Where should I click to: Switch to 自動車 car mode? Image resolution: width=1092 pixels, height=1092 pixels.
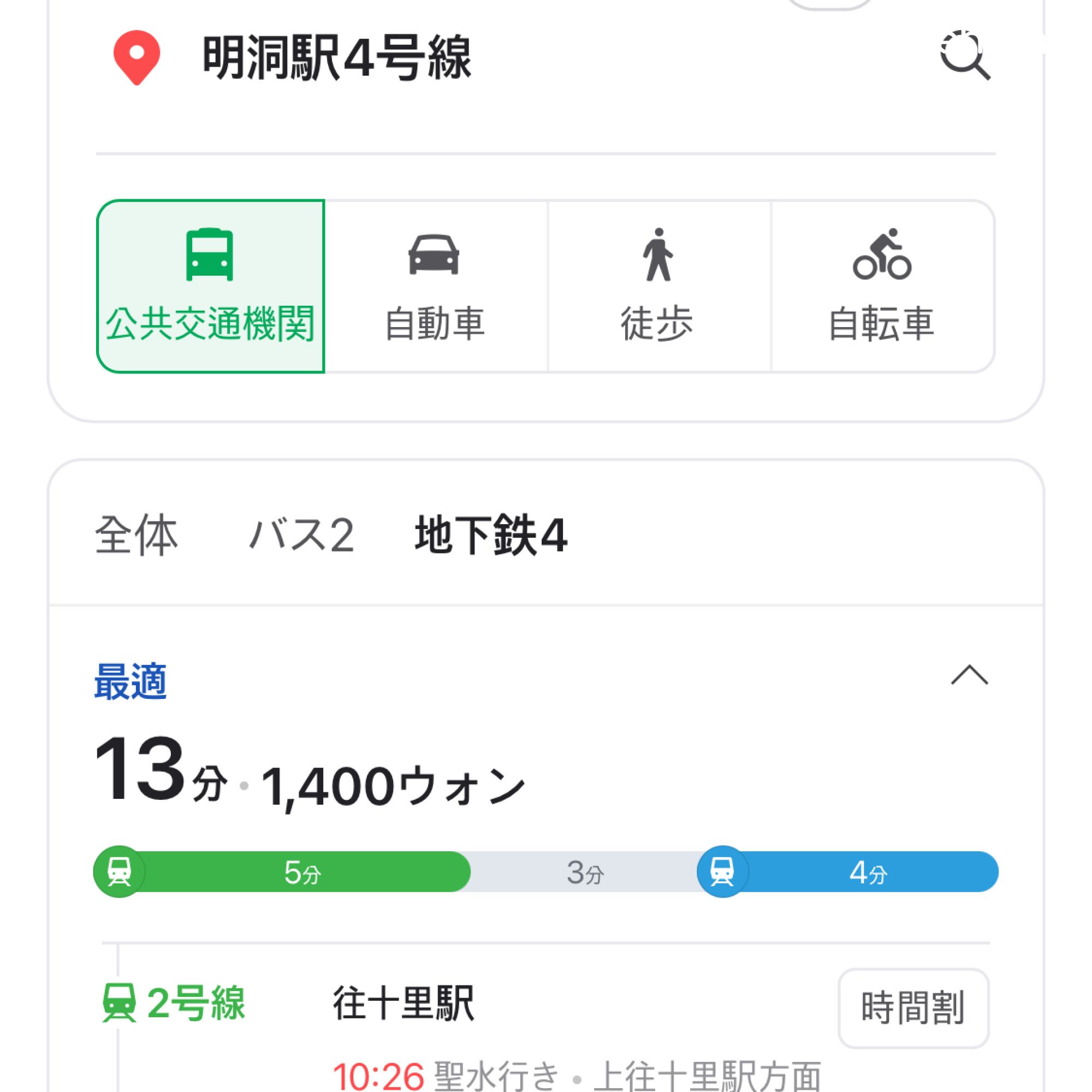tap(435, 286)
